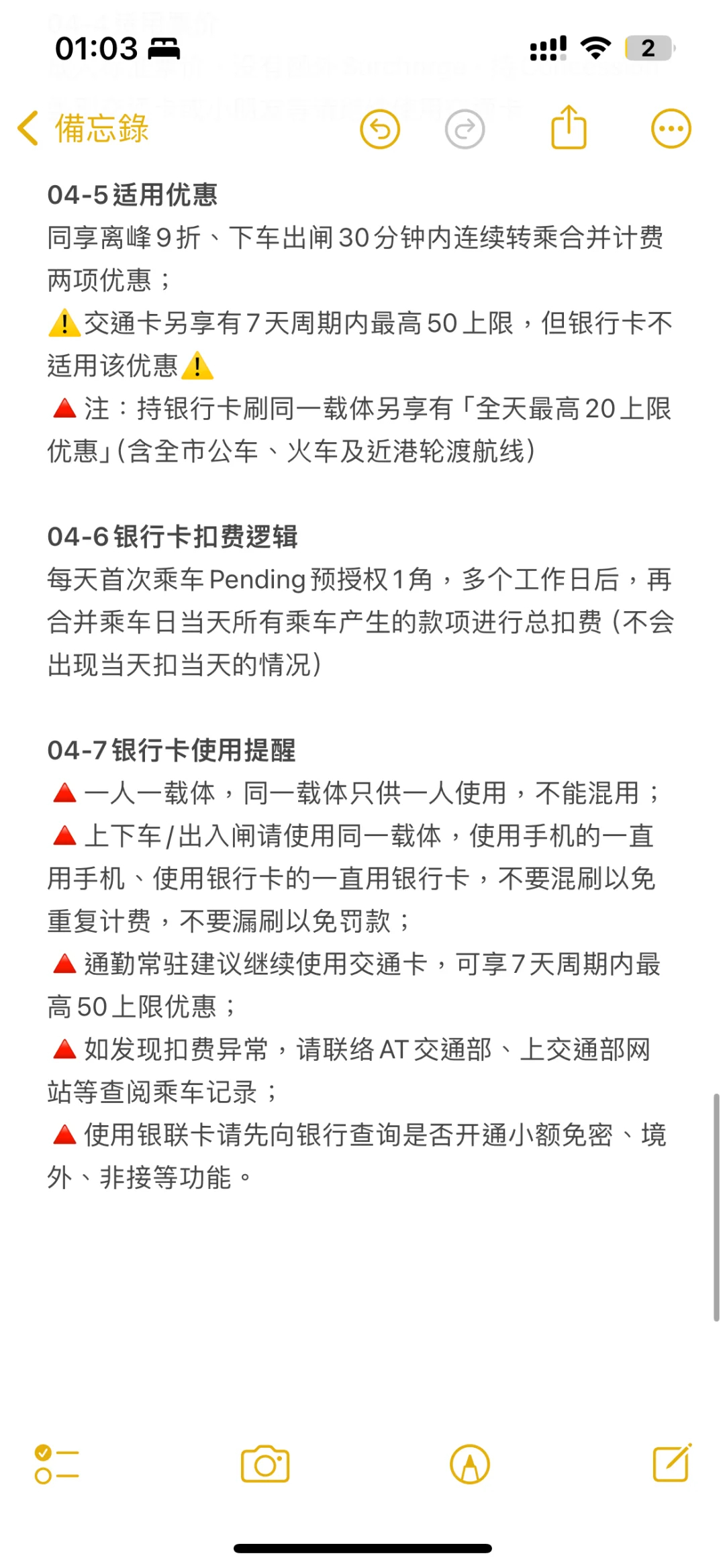
Task: Tap the redo arrow icon
Action: (465, 129)
